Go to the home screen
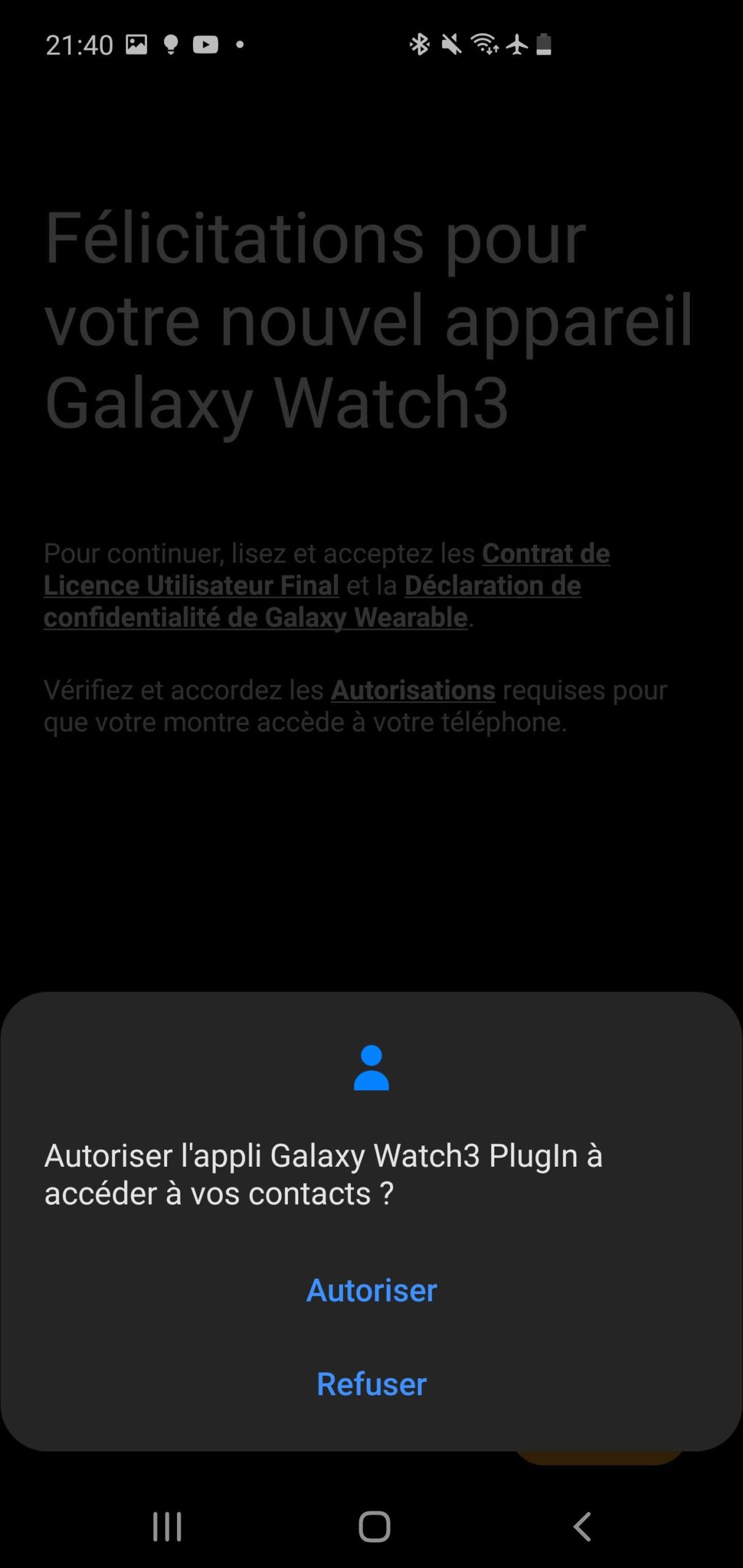The image size is (743, 1568). [x=374, y=1526]
